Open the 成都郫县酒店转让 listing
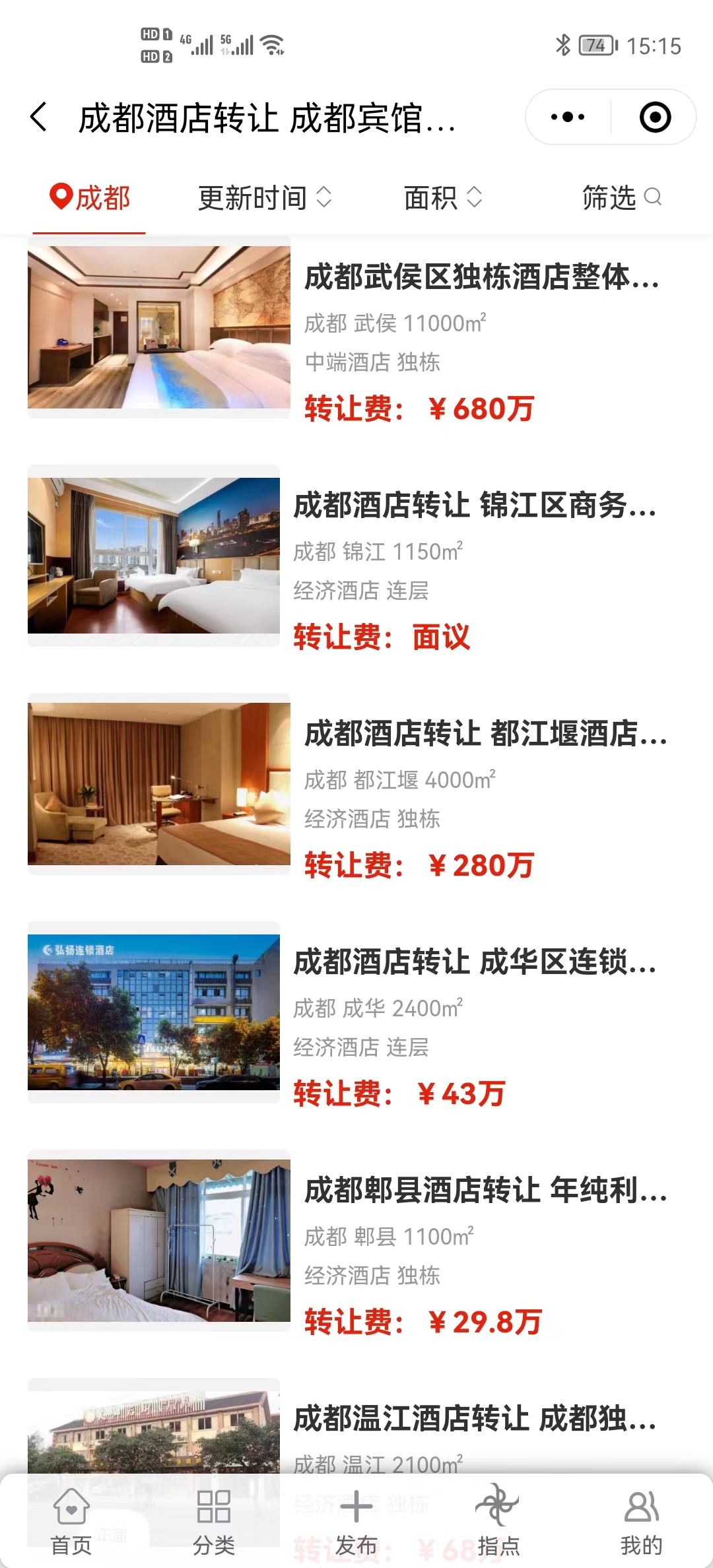The image size is (713, 1568). coord(485,1191)
